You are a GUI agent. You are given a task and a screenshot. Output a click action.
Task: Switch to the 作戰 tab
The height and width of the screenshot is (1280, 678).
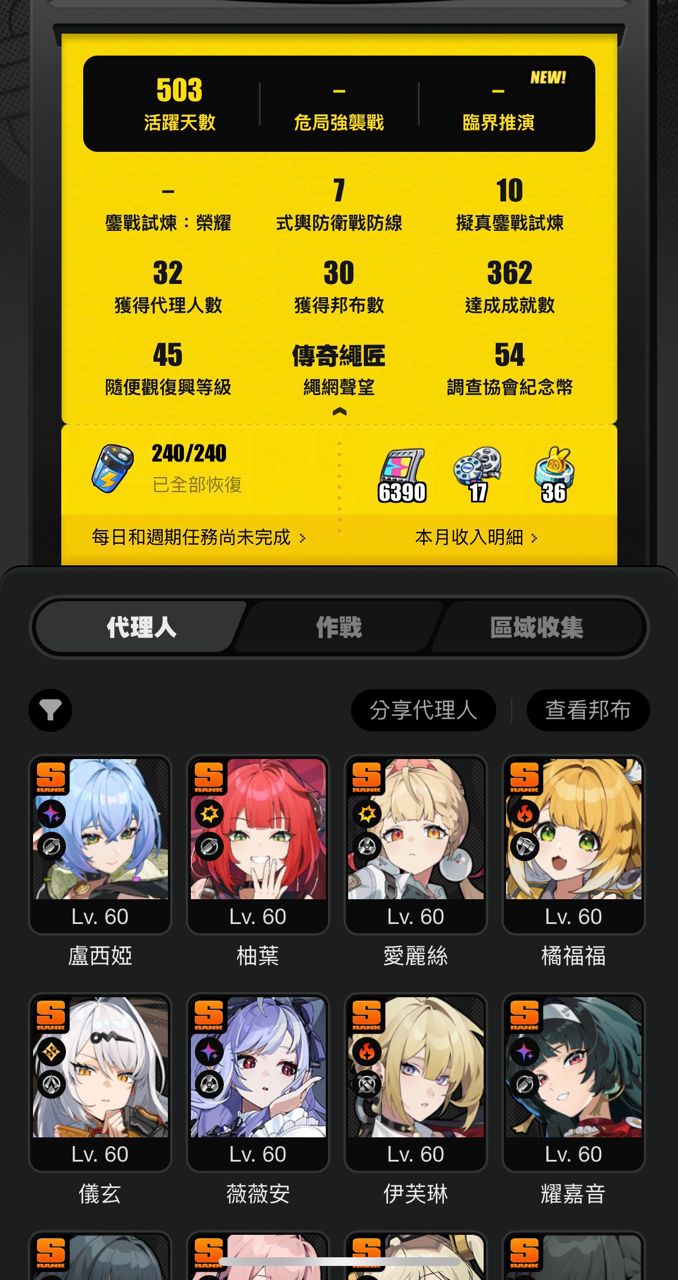click(x=339, y=628)
